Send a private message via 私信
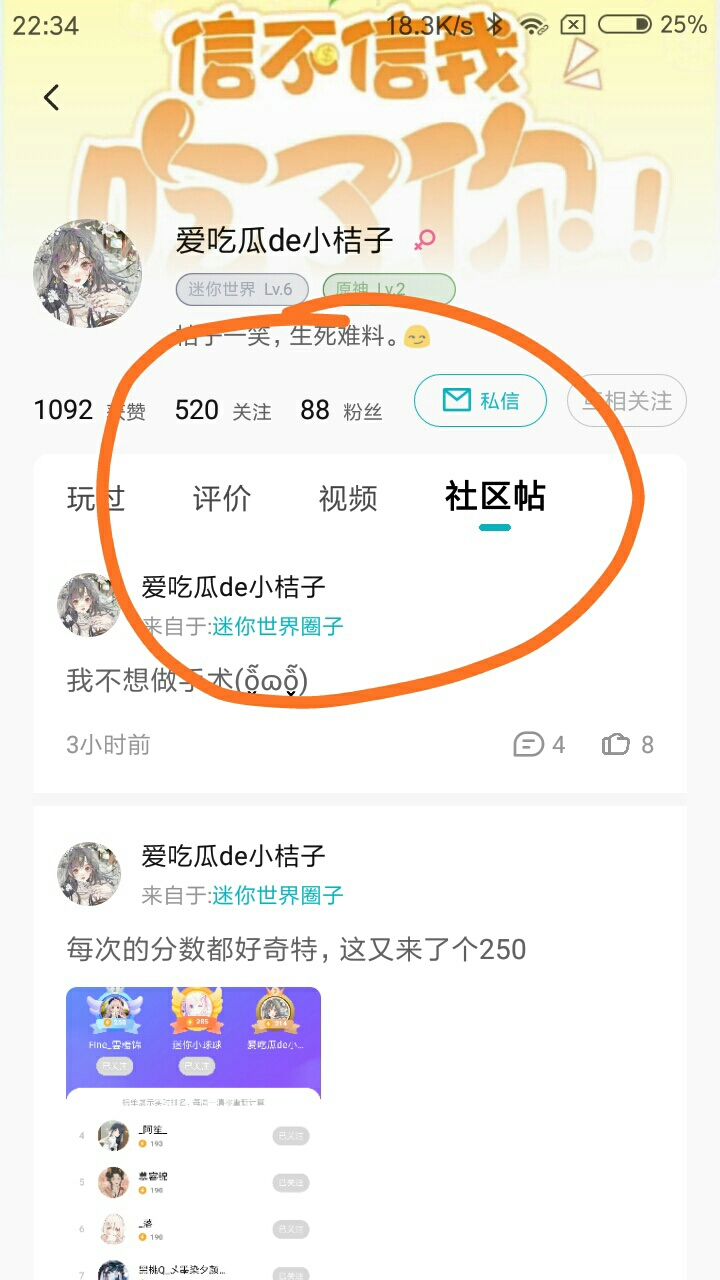Image resolution: width=720 pixels, height=1280 pixels. pyautogui.click(x=481, y=401)
